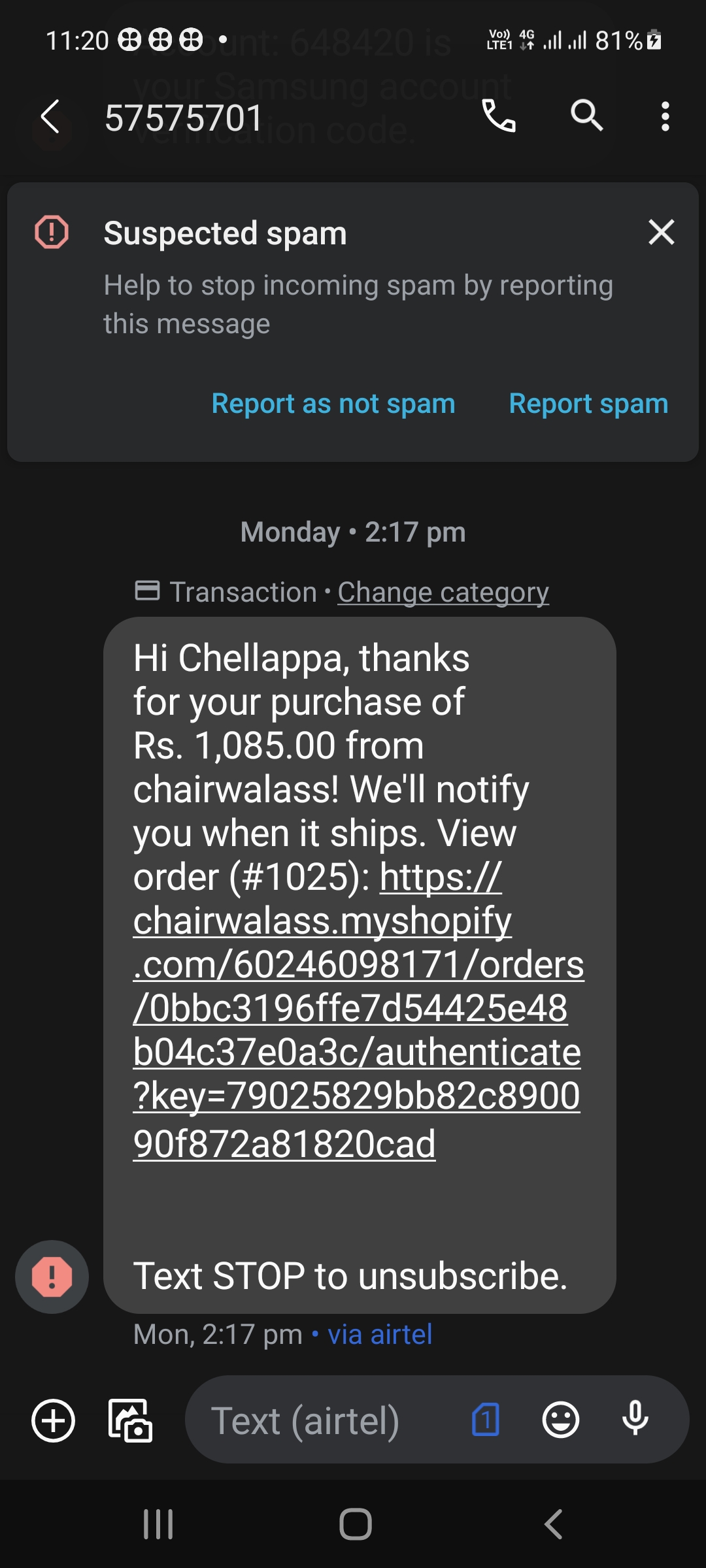Screen dimensions: 706x1568
Task: Open the emoji picker
Action: pyautogui.click(x=560, y=1420)
